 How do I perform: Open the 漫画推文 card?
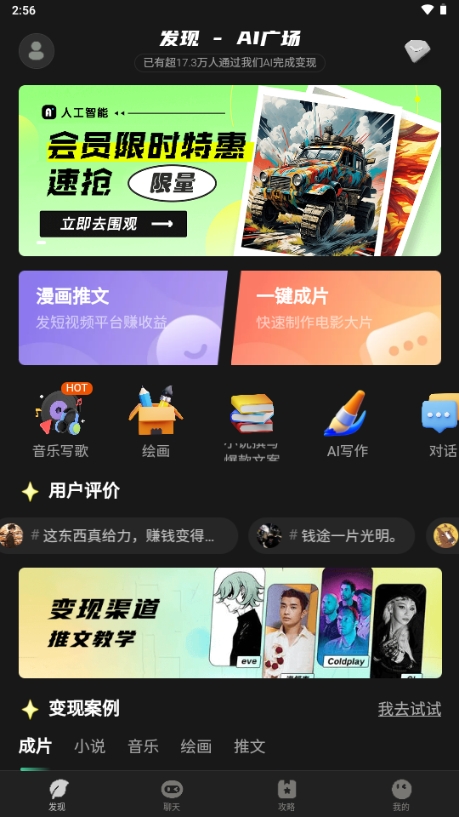(x=122, y=318)
